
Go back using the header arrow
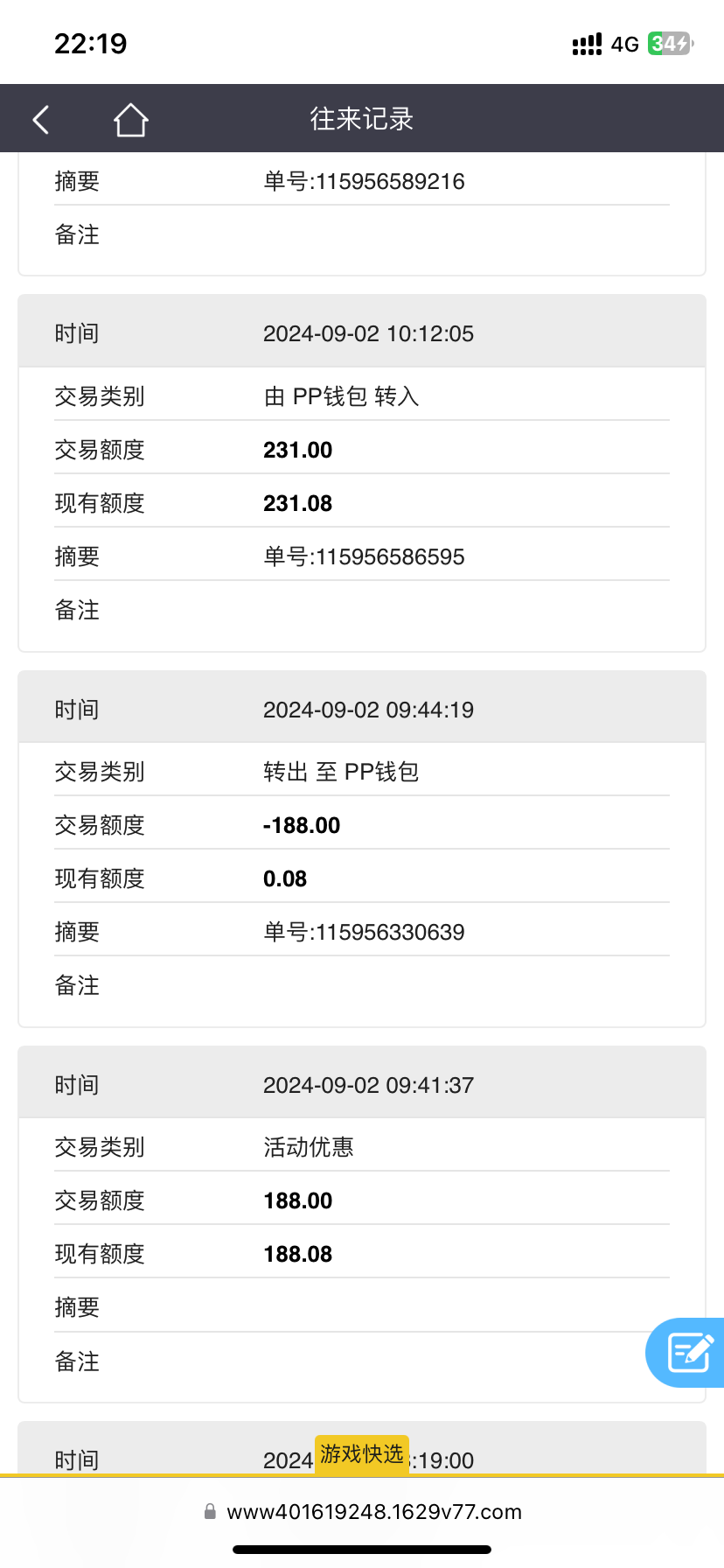(x=40, y=119)
